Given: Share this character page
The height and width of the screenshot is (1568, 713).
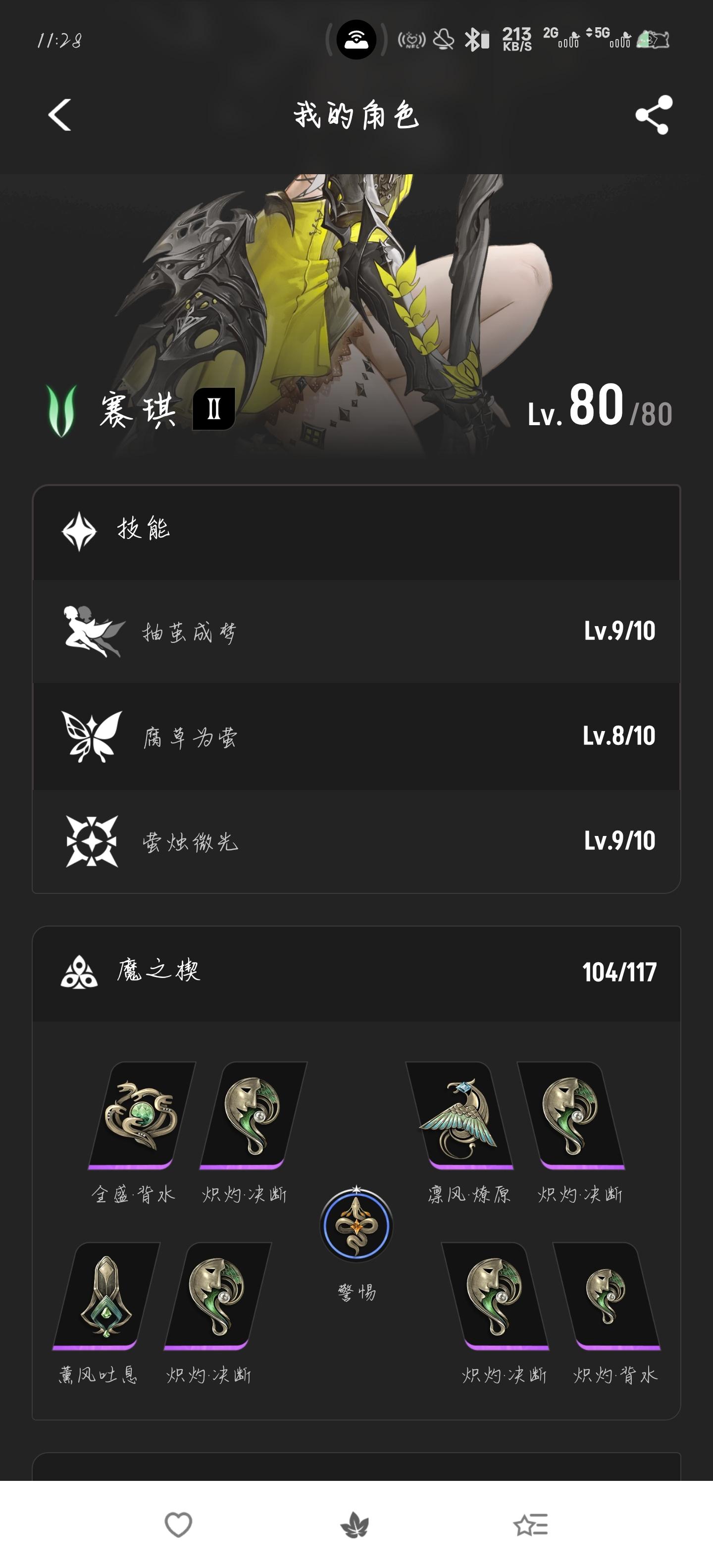Looking at the screenshot, I should pyautogui.click(x=653, y=115).
